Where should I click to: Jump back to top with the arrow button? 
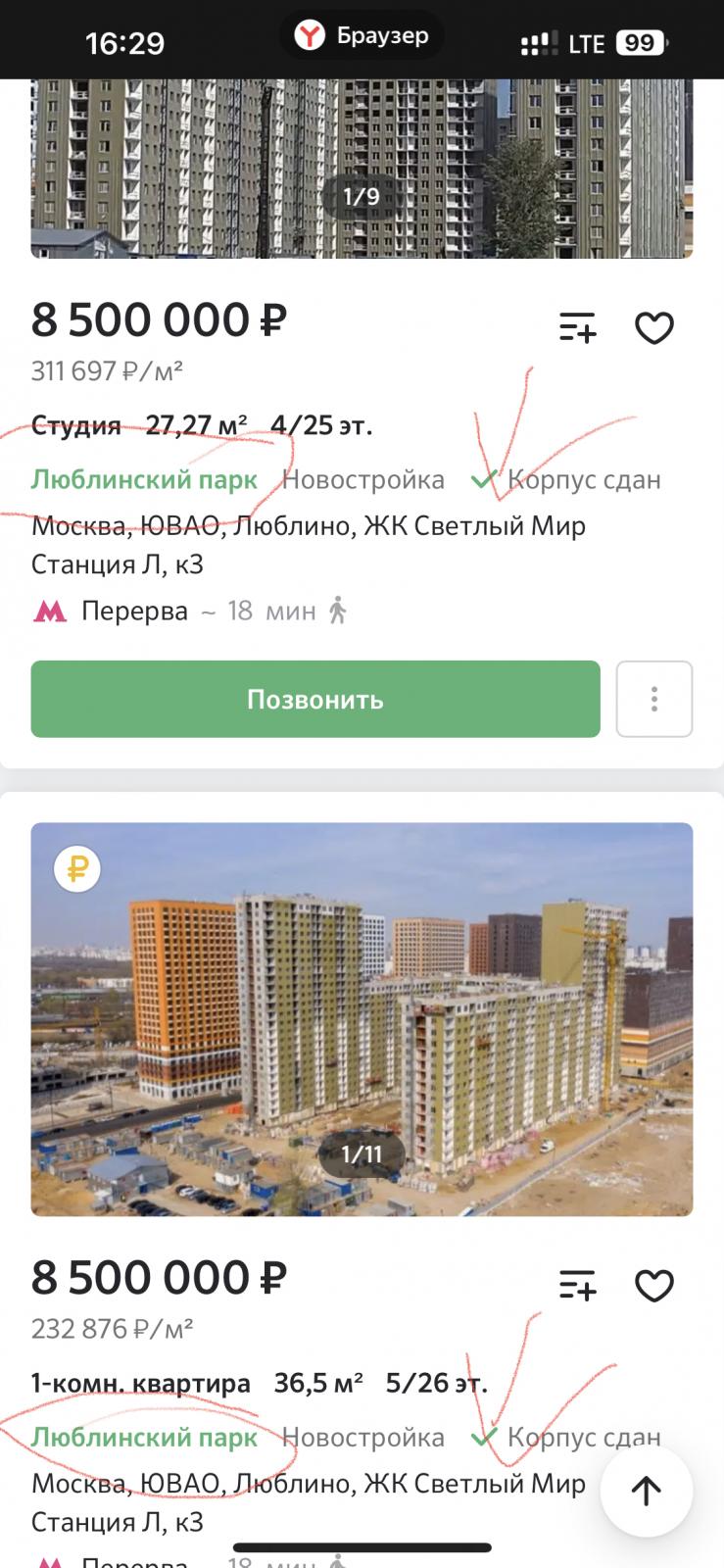(646, 1491)
